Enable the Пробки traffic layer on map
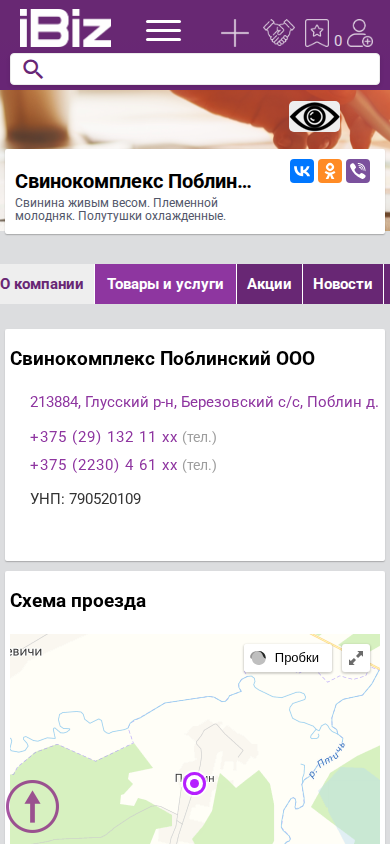This screenshot has height=844, width=390. (x=288, y=658)
